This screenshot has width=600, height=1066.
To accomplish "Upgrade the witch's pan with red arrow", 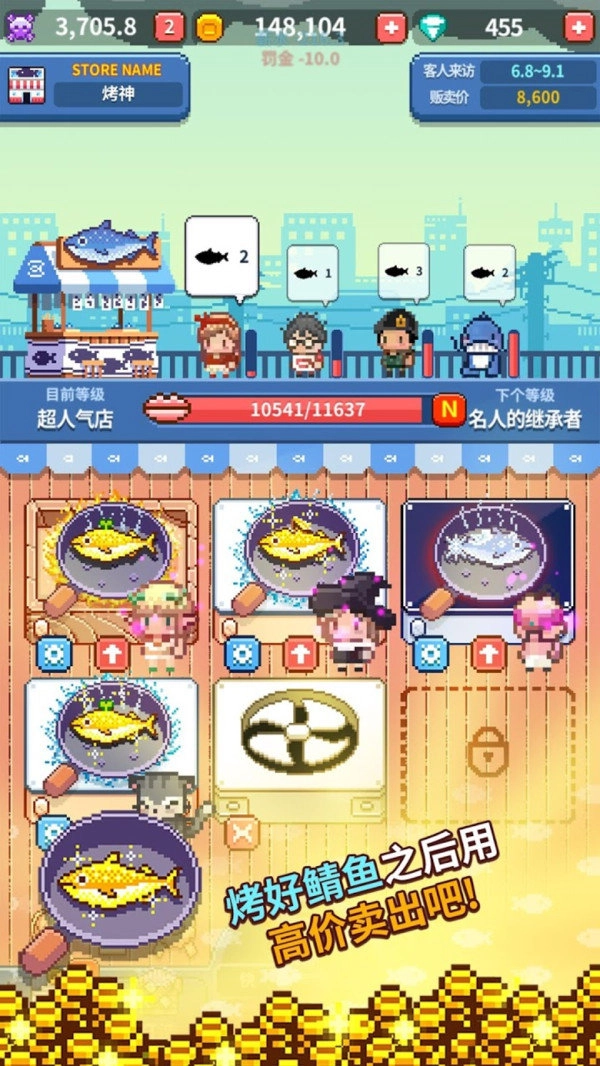I will point(300,655).
